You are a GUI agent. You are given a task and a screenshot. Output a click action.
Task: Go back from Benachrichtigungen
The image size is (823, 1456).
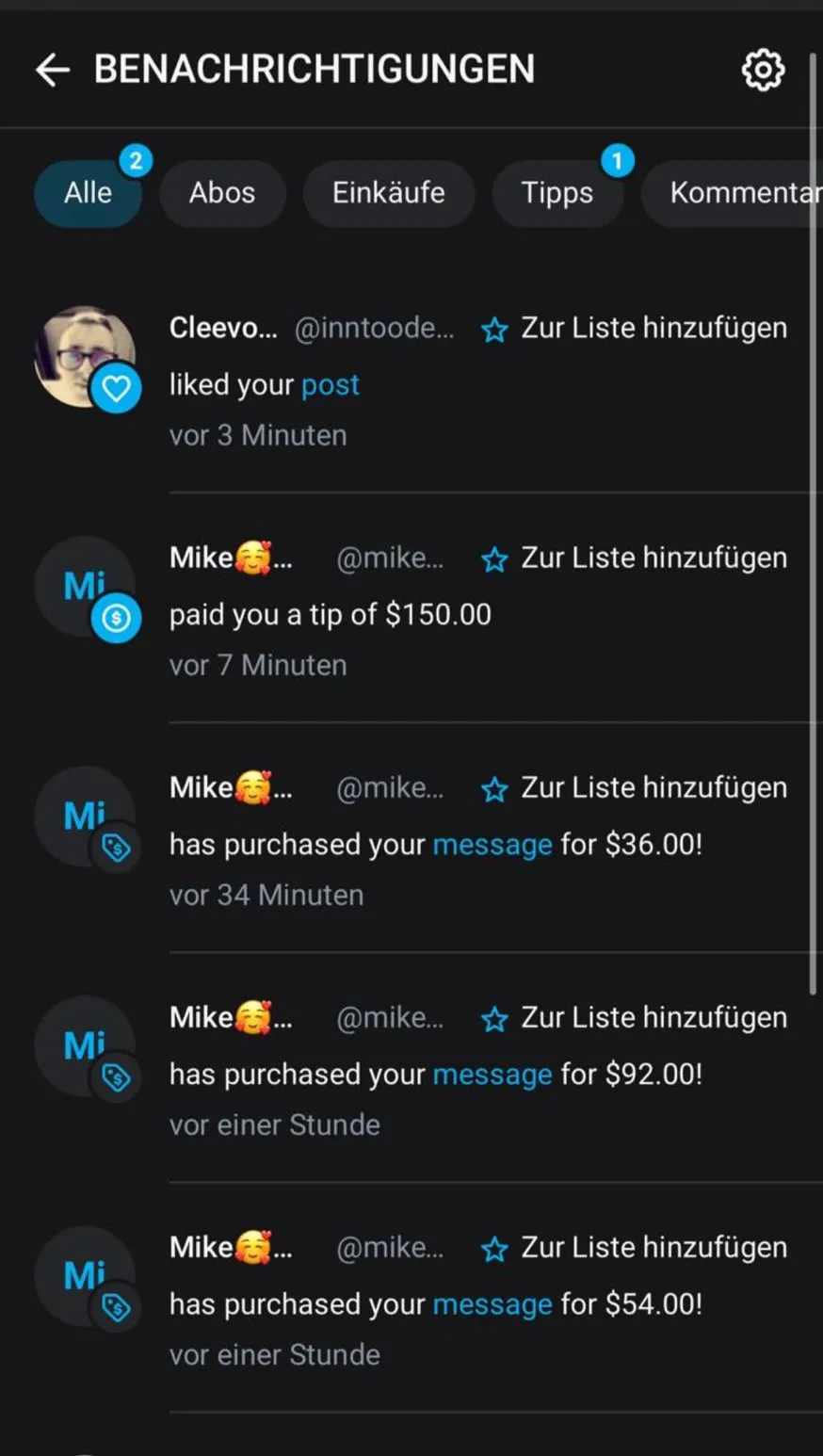point(53,70)
